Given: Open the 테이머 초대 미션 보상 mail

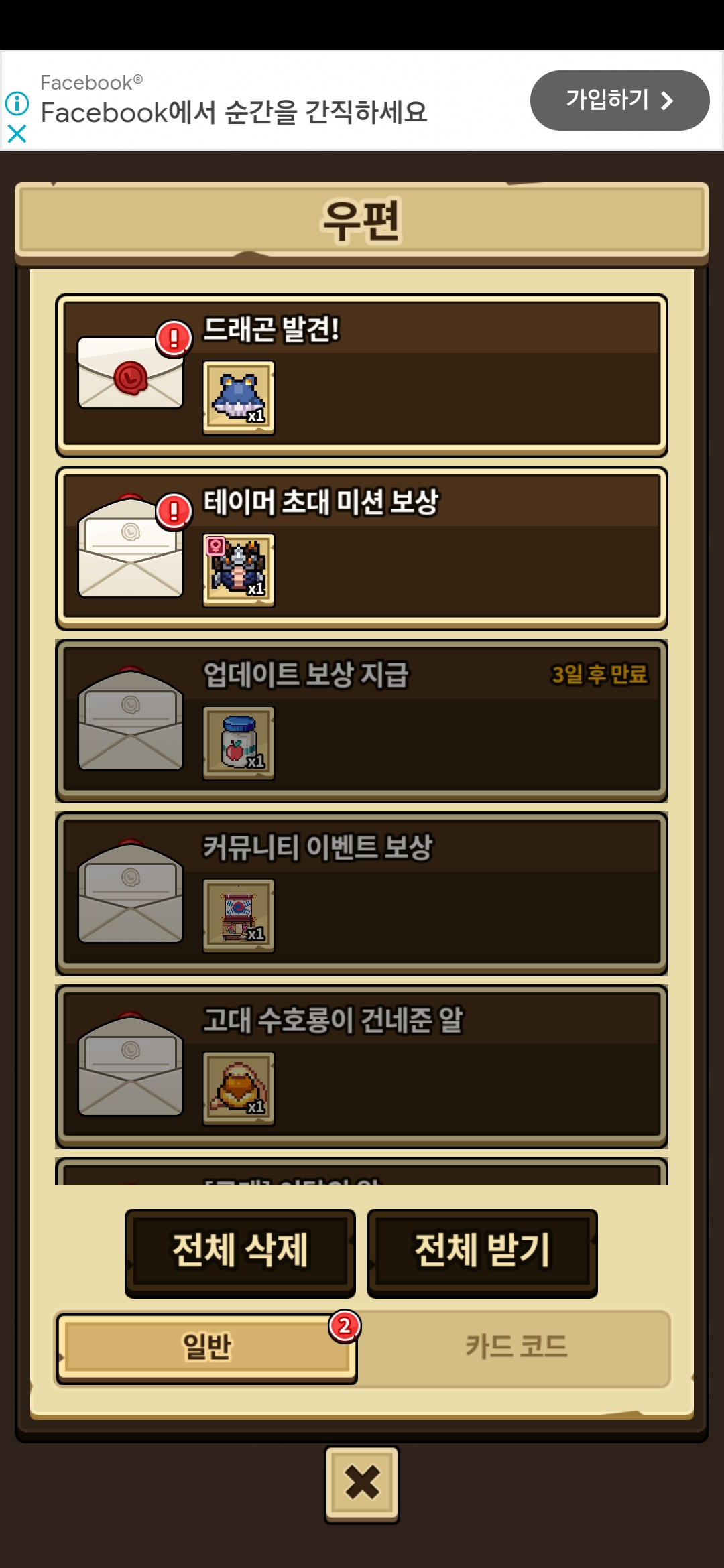Looking at the screenshot, I should pyautogui.click(x=362, y=548).
